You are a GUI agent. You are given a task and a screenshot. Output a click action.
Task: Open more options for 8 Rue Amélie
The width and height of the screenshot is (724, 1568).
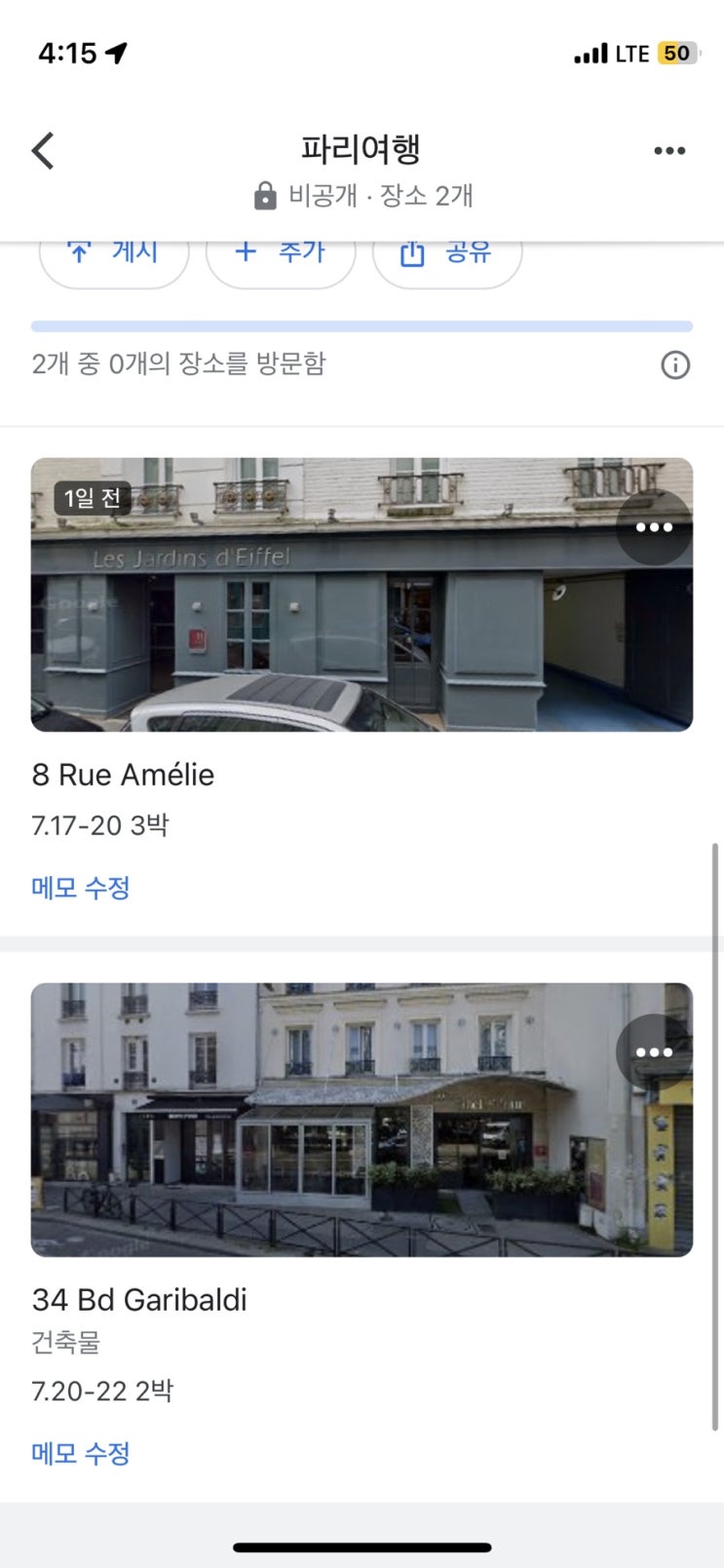tap(654, 527)
